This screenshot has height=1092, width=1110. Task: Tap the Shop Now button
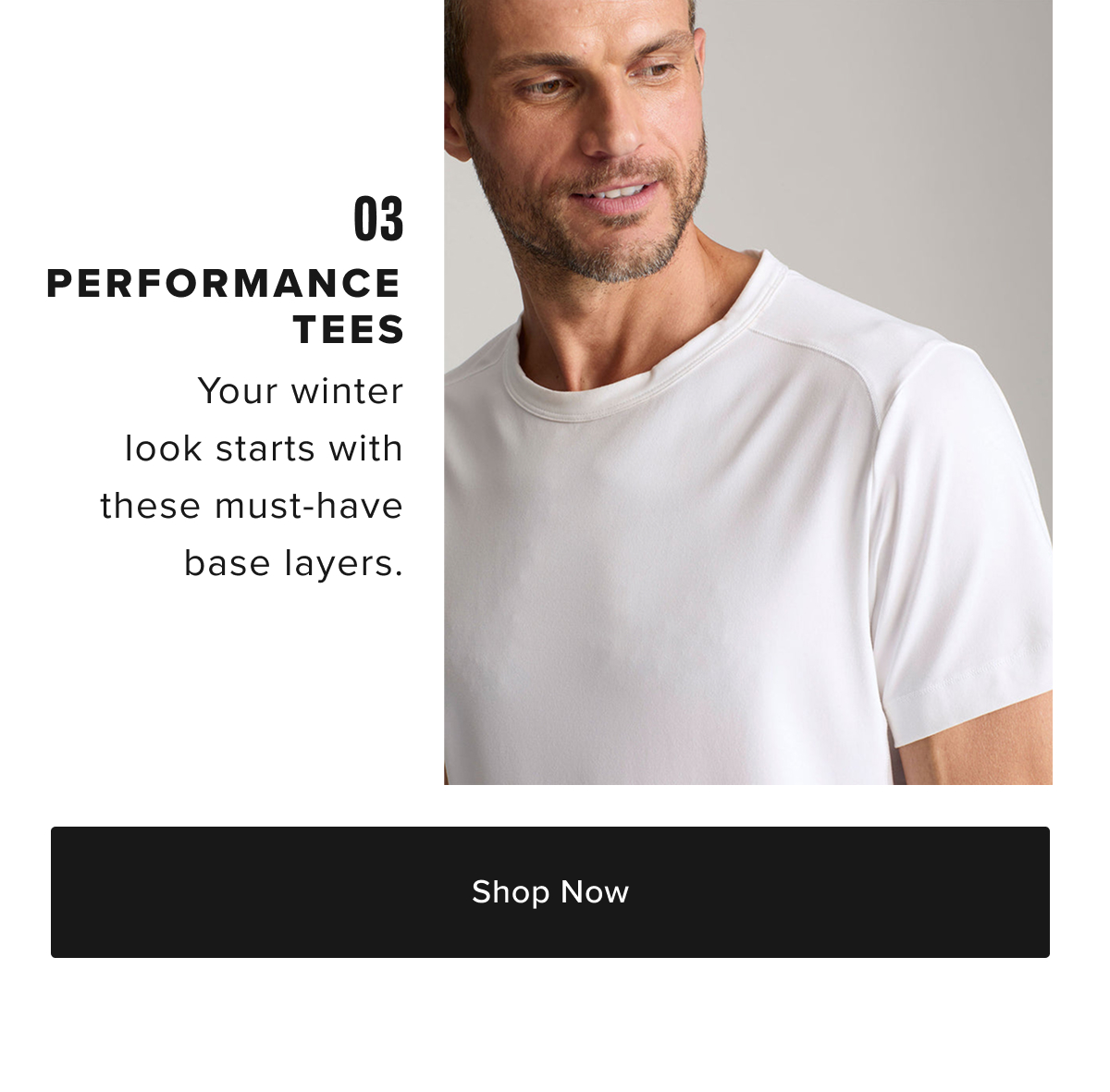coord(549,892)
